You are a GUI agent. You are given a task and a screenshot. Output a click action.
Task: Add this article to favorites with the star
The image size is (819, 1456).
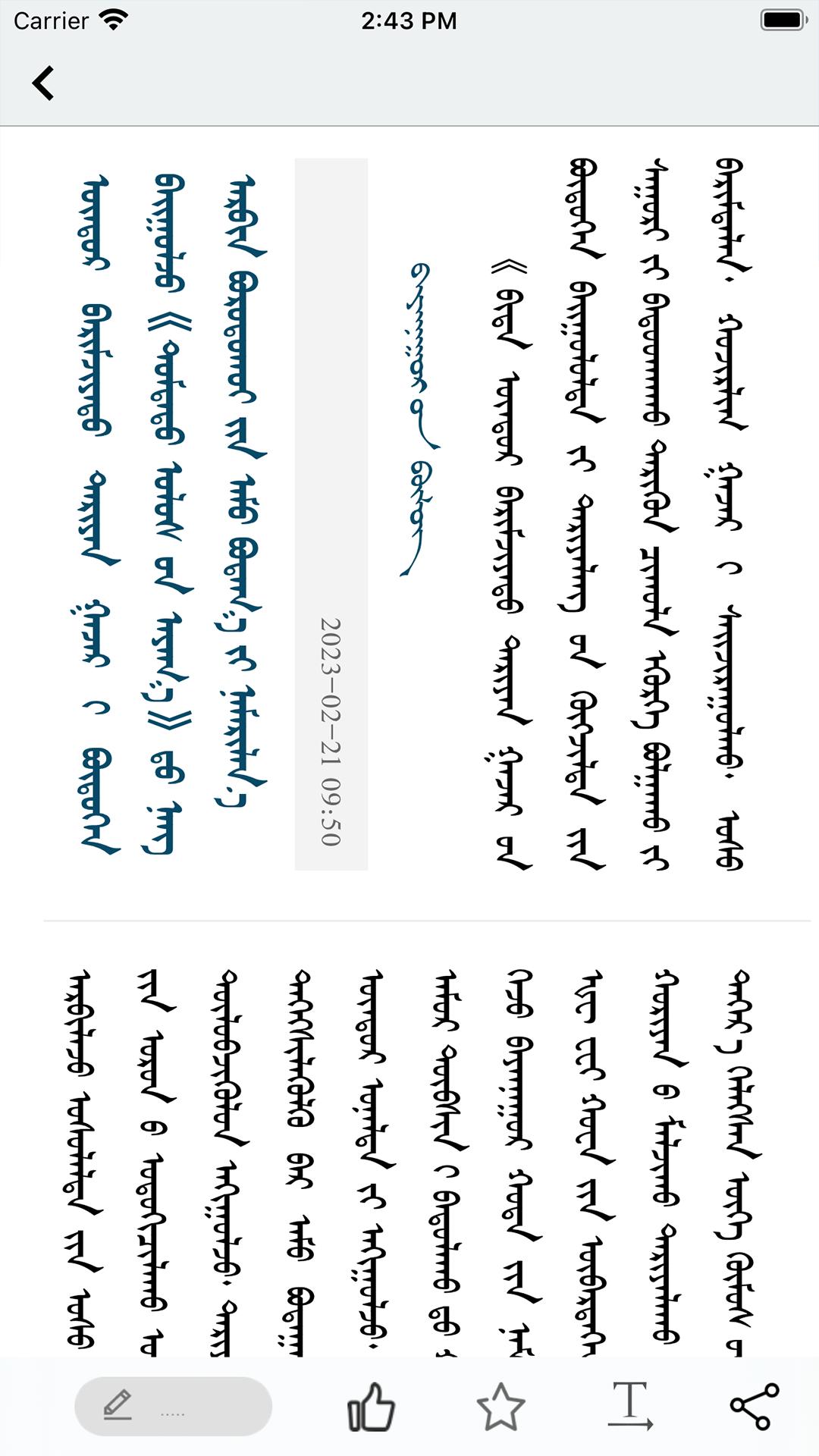click(x=500, y=1407)
